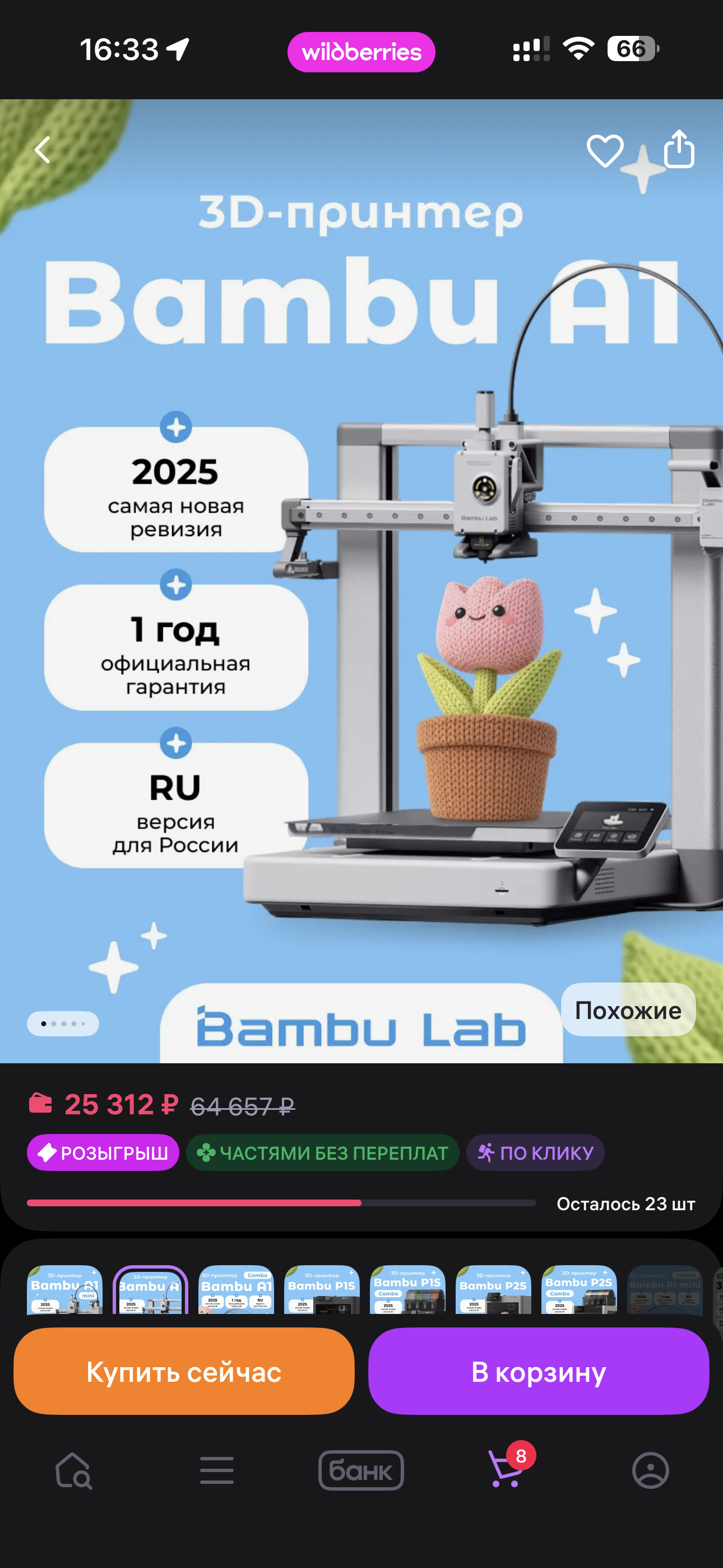Switch to the банк tab

361,1470
